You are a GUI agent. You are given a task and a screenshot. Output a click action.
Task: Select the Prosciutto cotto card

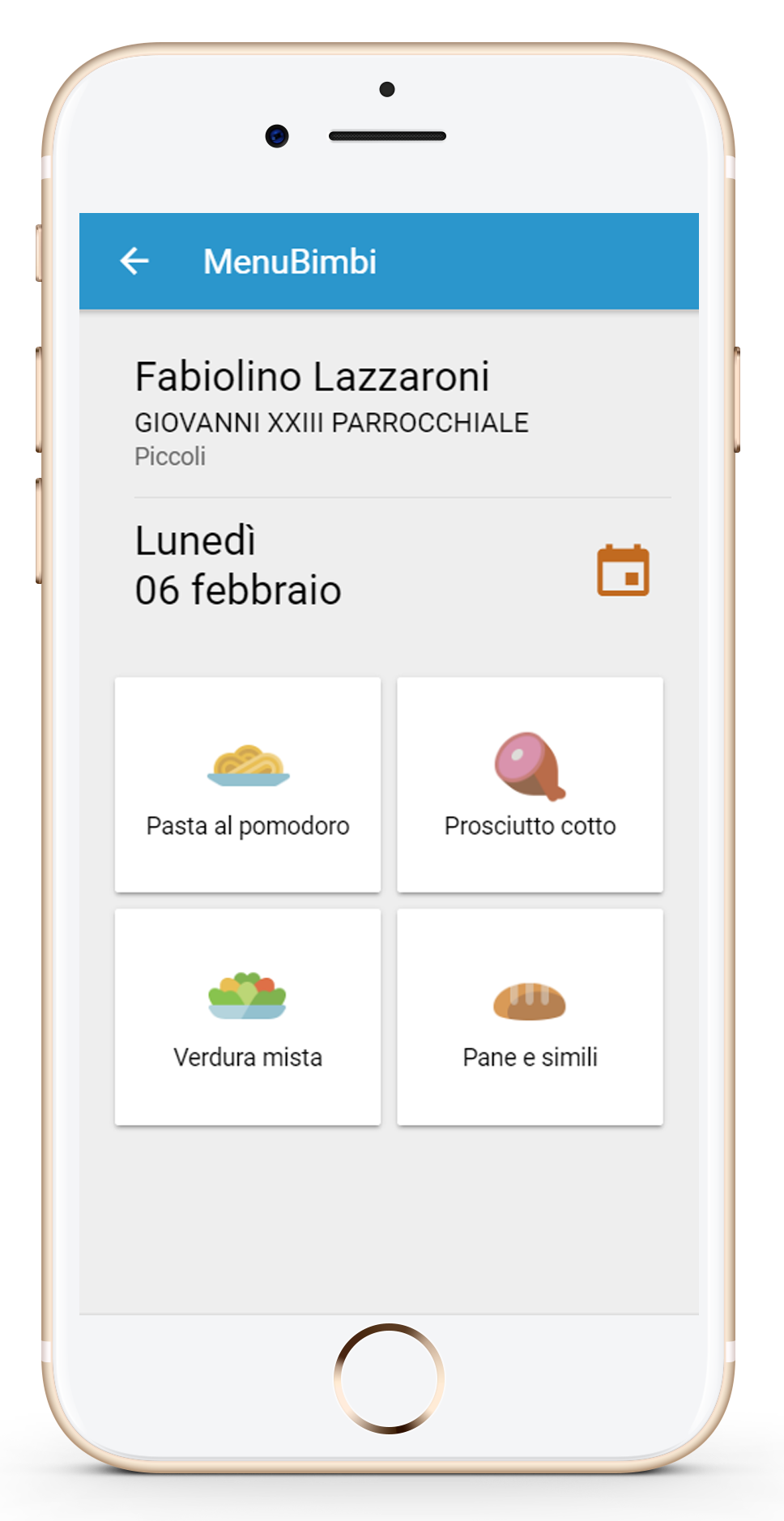[x=530, y=785]
